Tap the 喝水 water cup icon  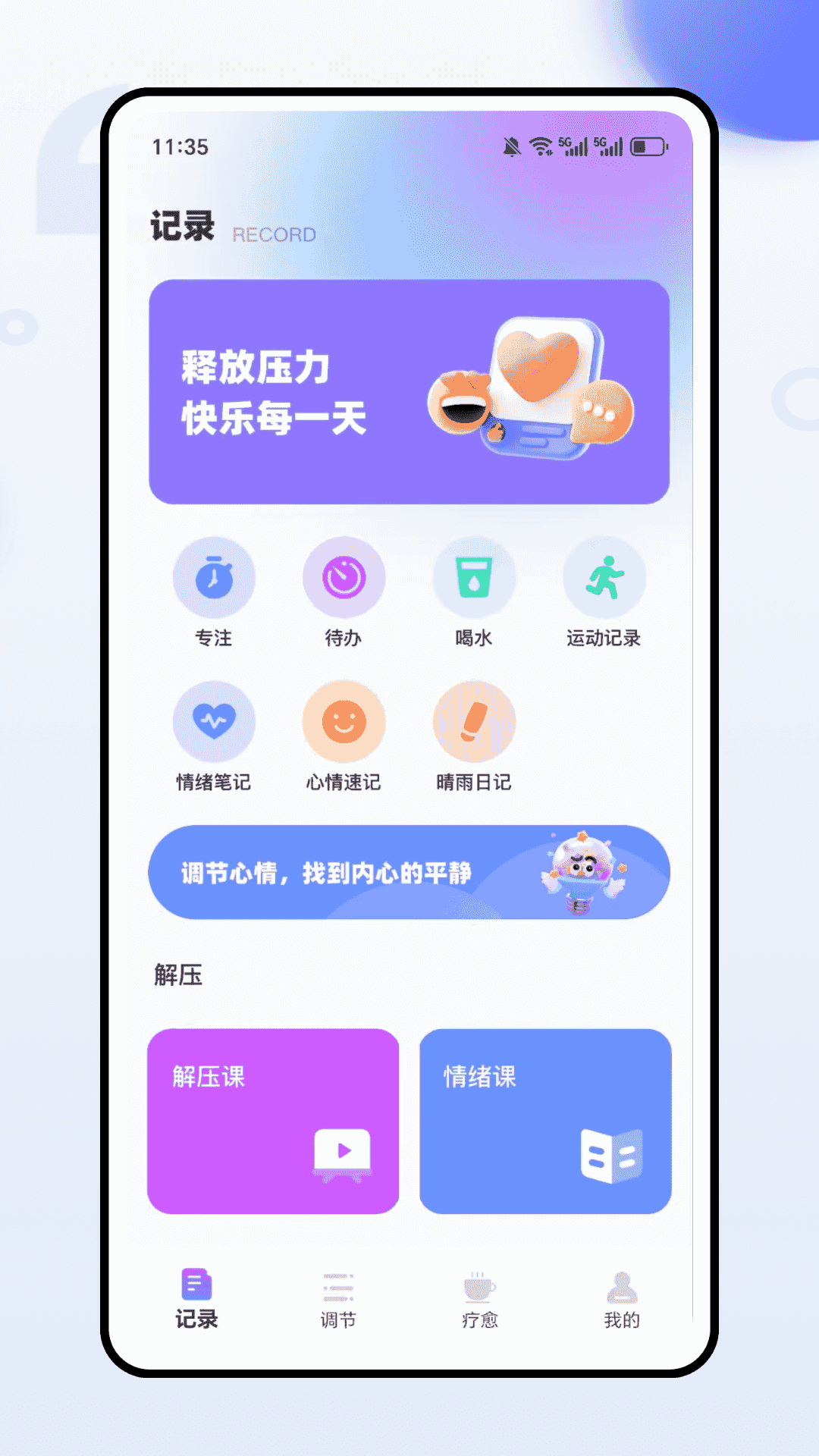click(474, 577)
